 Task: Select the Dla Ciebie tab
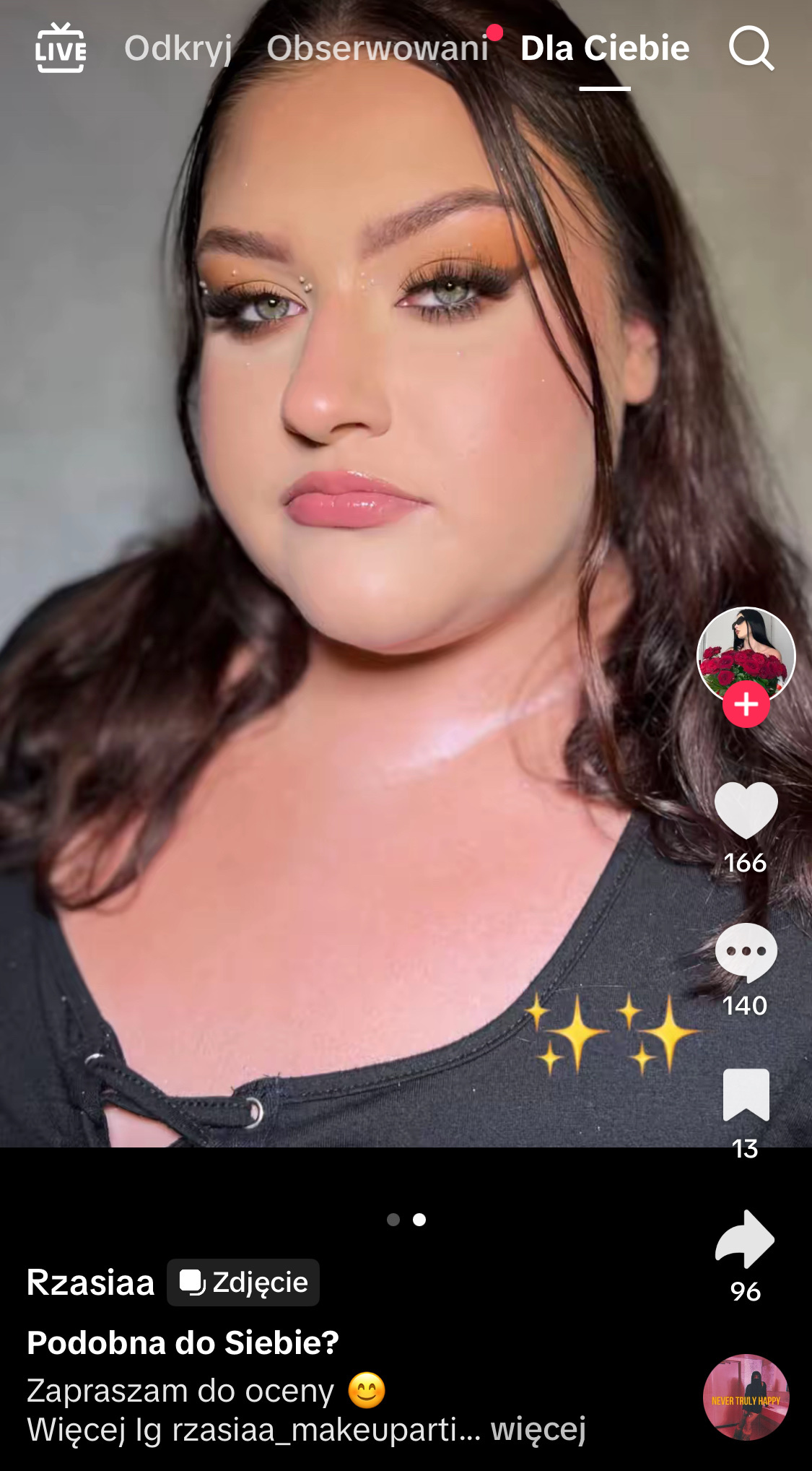pyautogui.click(x=605, y=48)
